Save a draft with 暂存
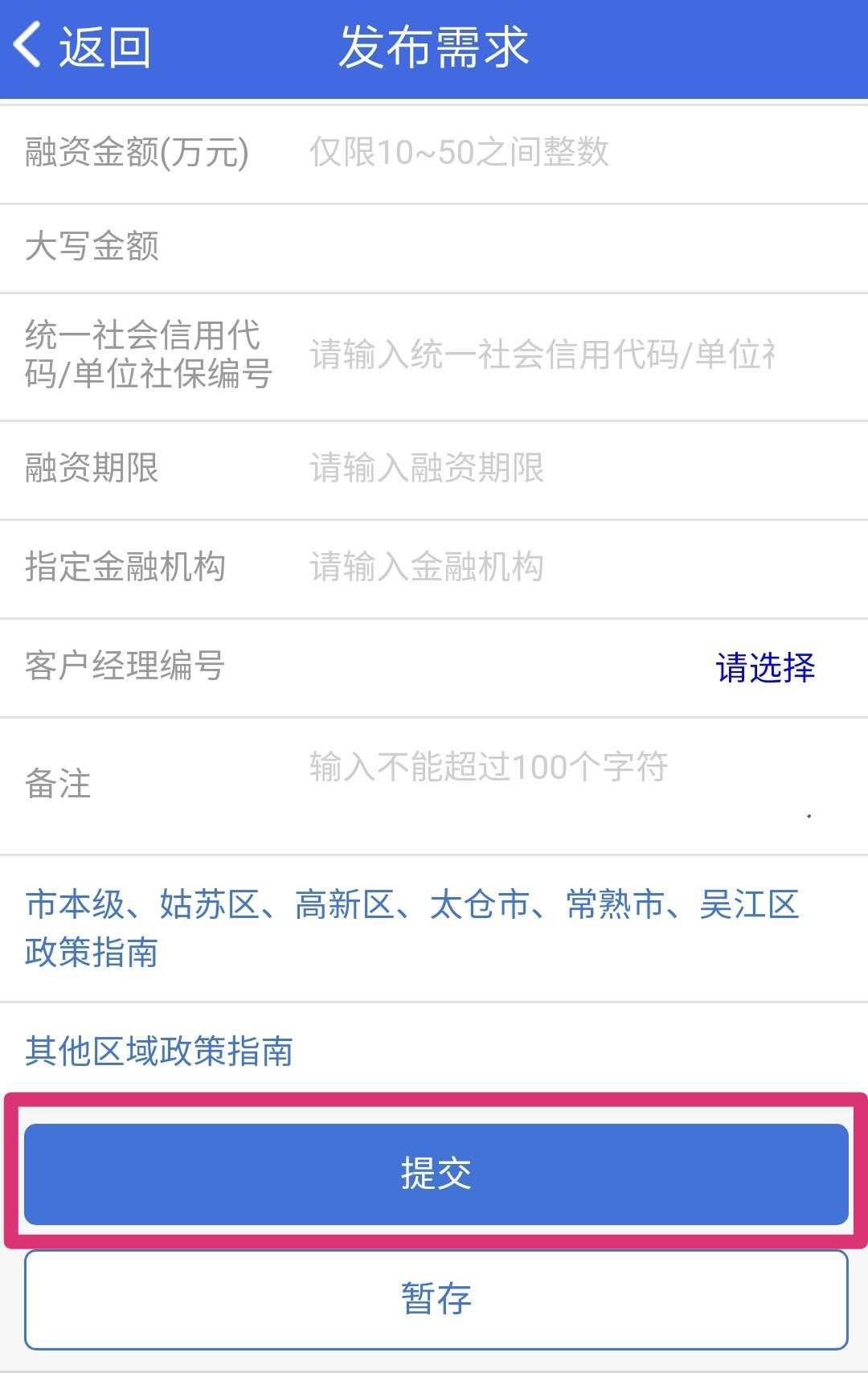Image resolution: width=868 pixels, height=1373 pixels. [436, 1299]
